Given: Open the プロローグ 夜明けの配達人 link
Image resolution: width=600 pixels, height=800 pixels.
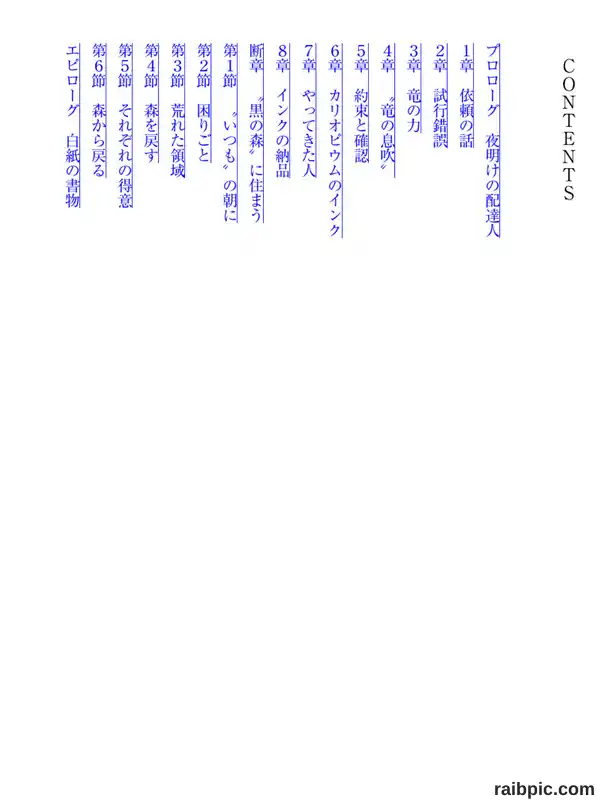Looking at the screenshot, I should pyautogui.click(x=492, y=141).
